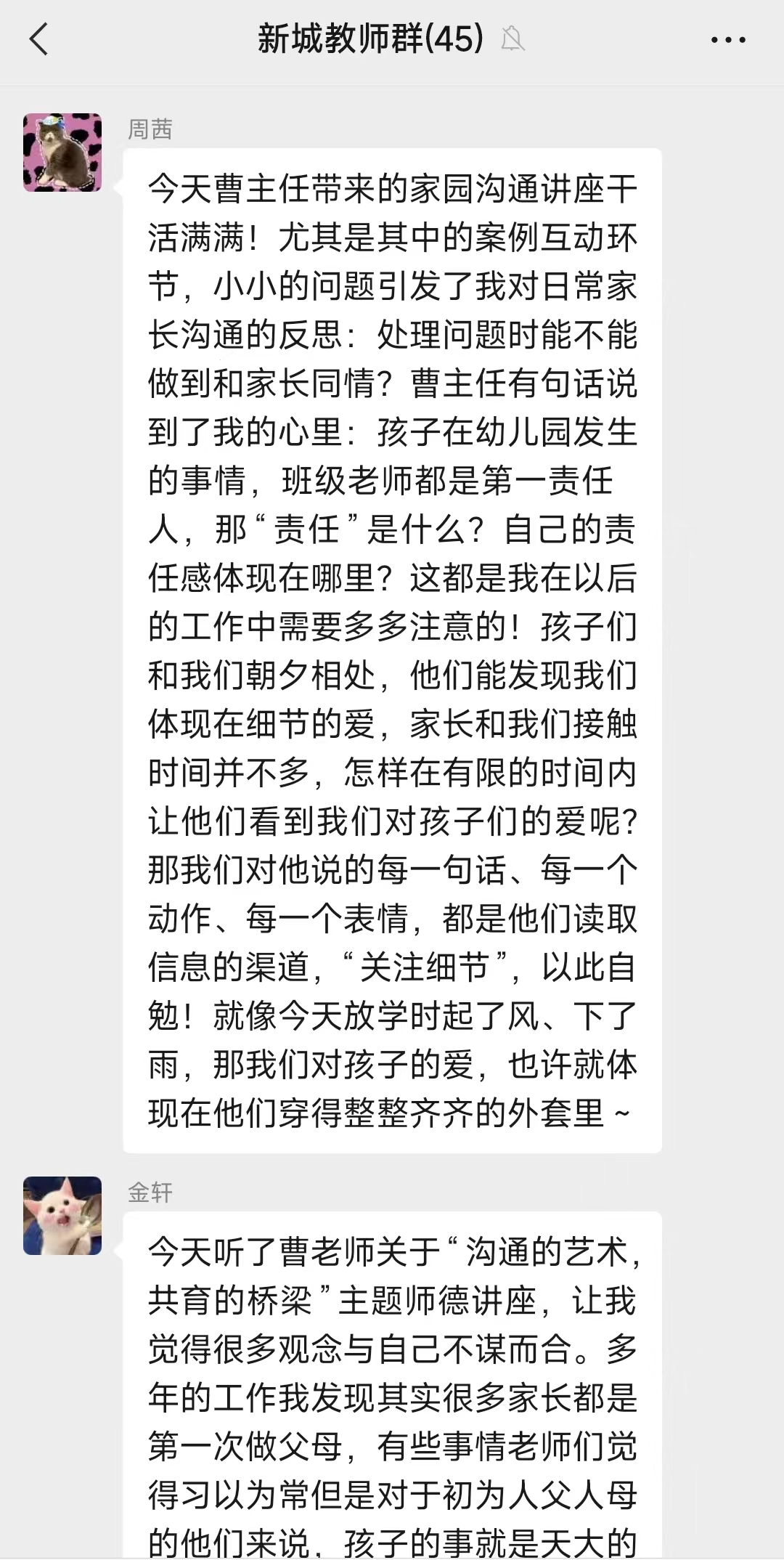Go back from 新城教师群 chat
This screenshot has width=784, height=1560.
[39, 39]
